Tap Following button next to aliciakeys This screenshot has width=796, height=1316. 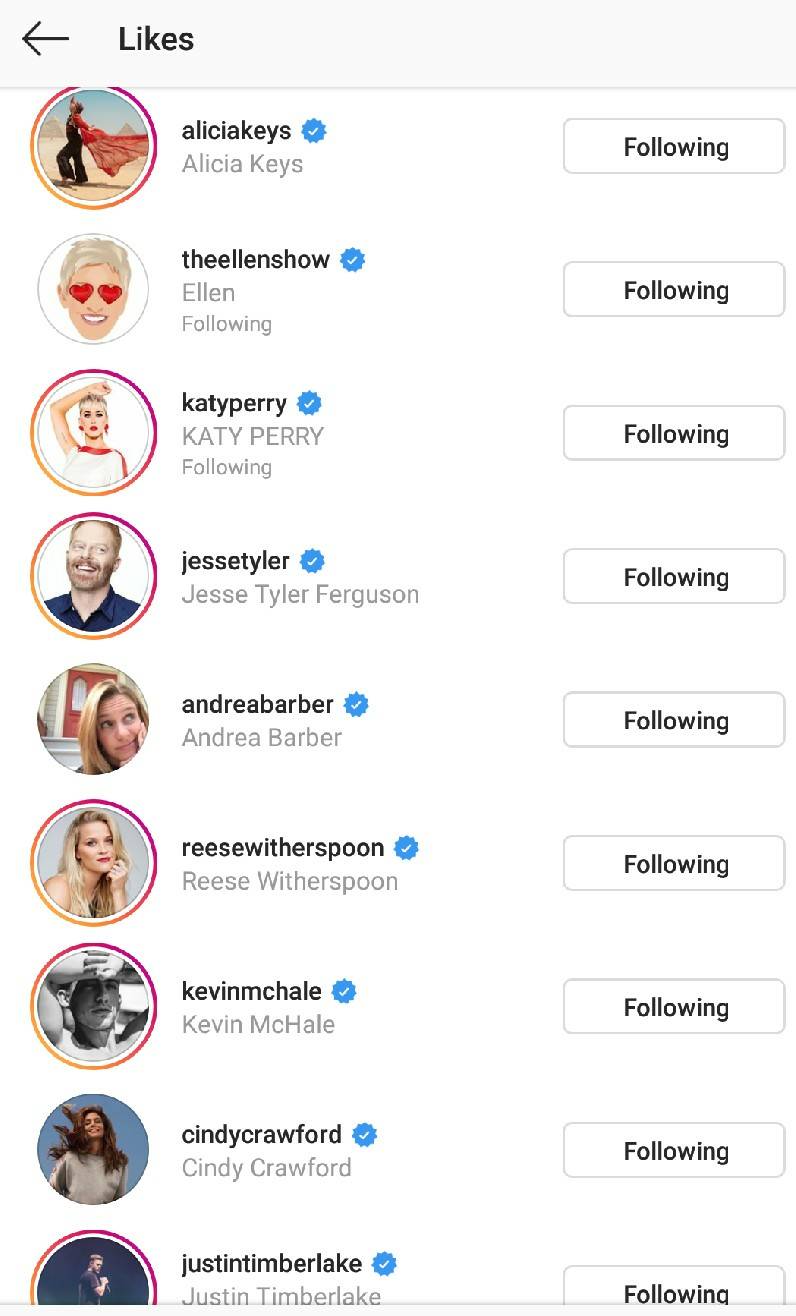pos(674,147)
